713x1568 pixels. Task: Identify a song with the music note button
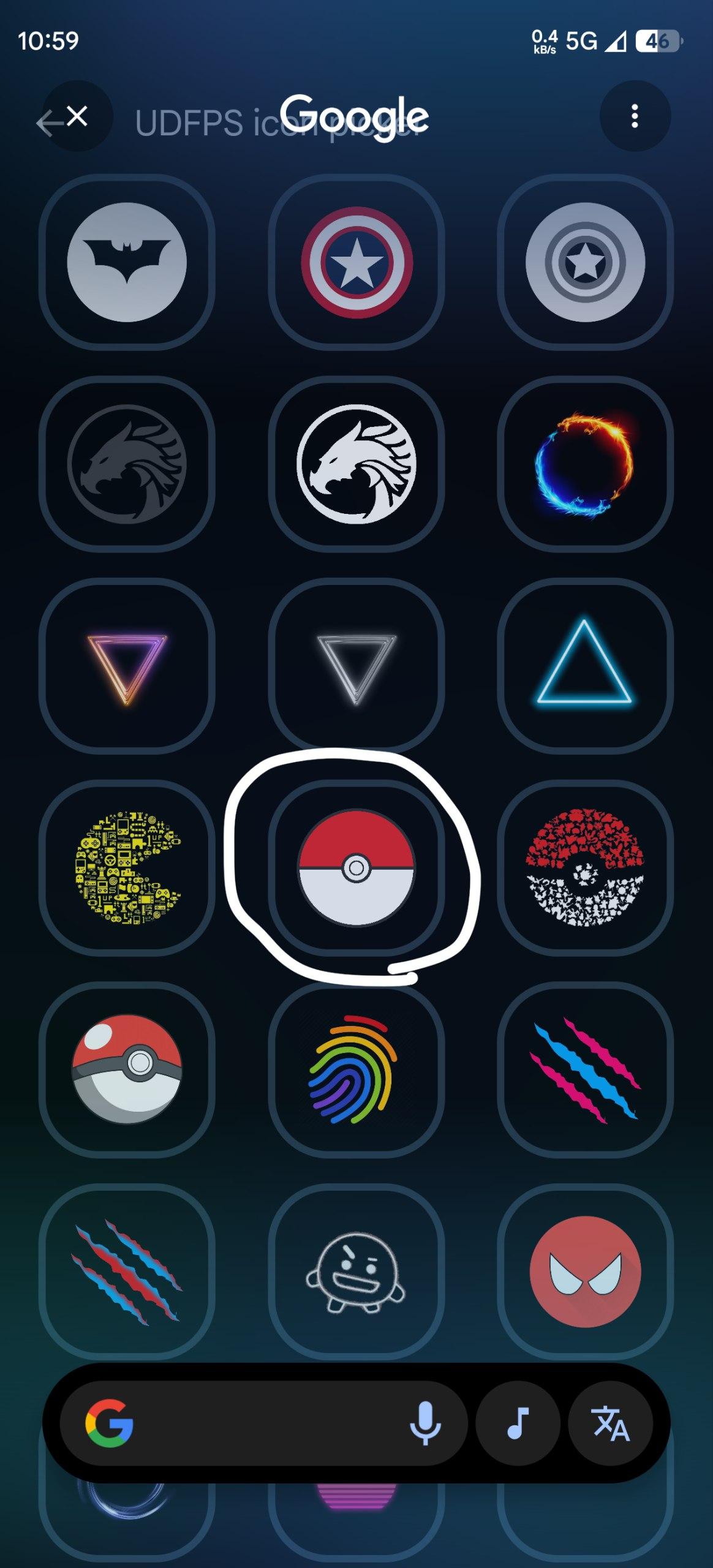518,1422
